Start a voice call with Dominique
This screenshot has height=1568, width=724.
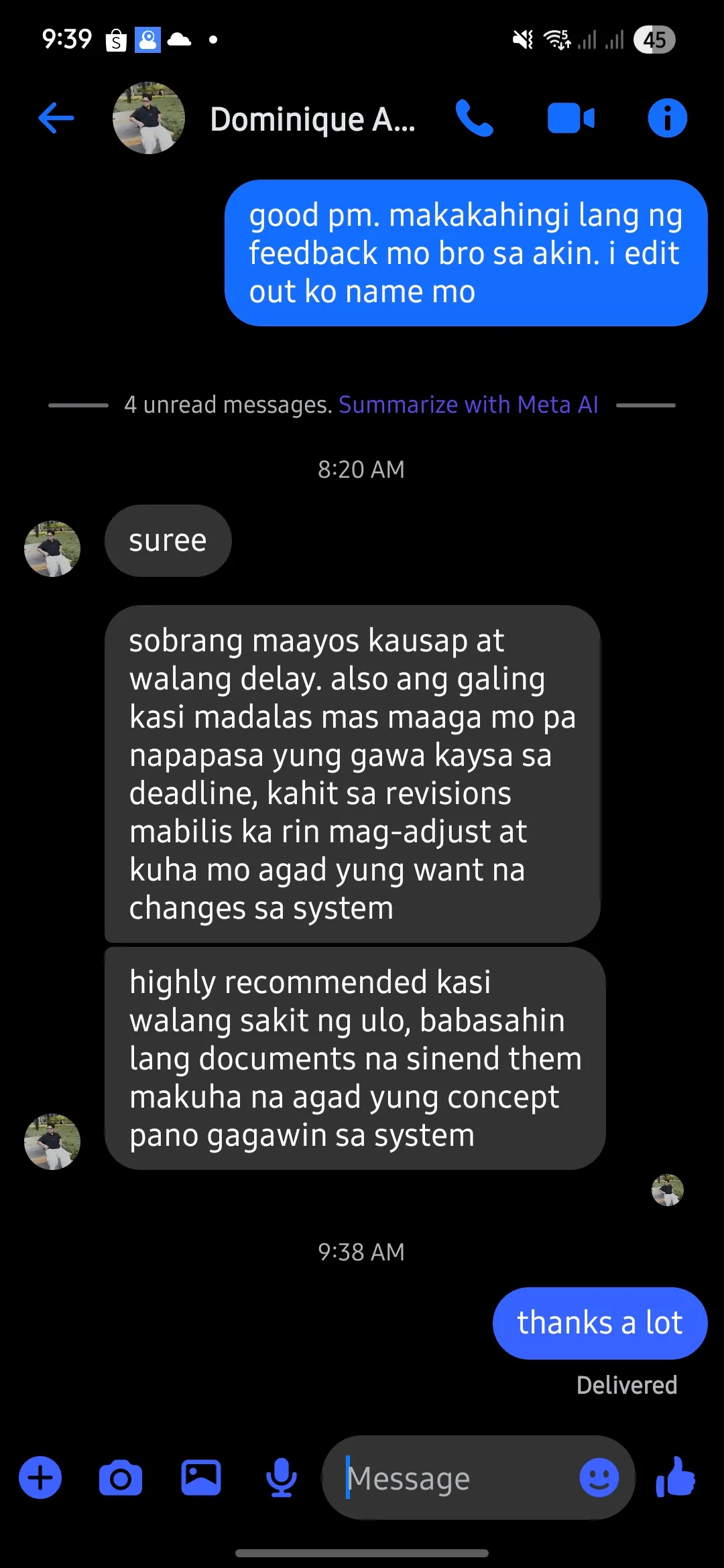(475, 118)
